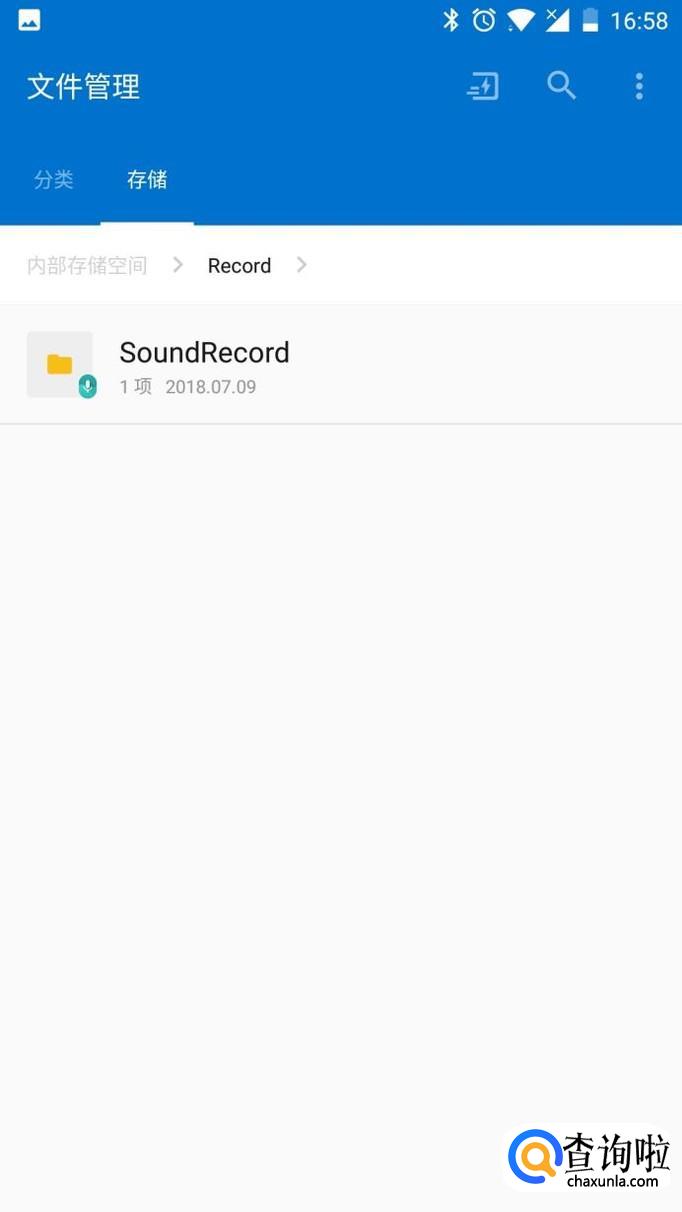Open the SoundRecord folder
The height and width of the screenshot is (1212, 682).
tap(204, 365)
